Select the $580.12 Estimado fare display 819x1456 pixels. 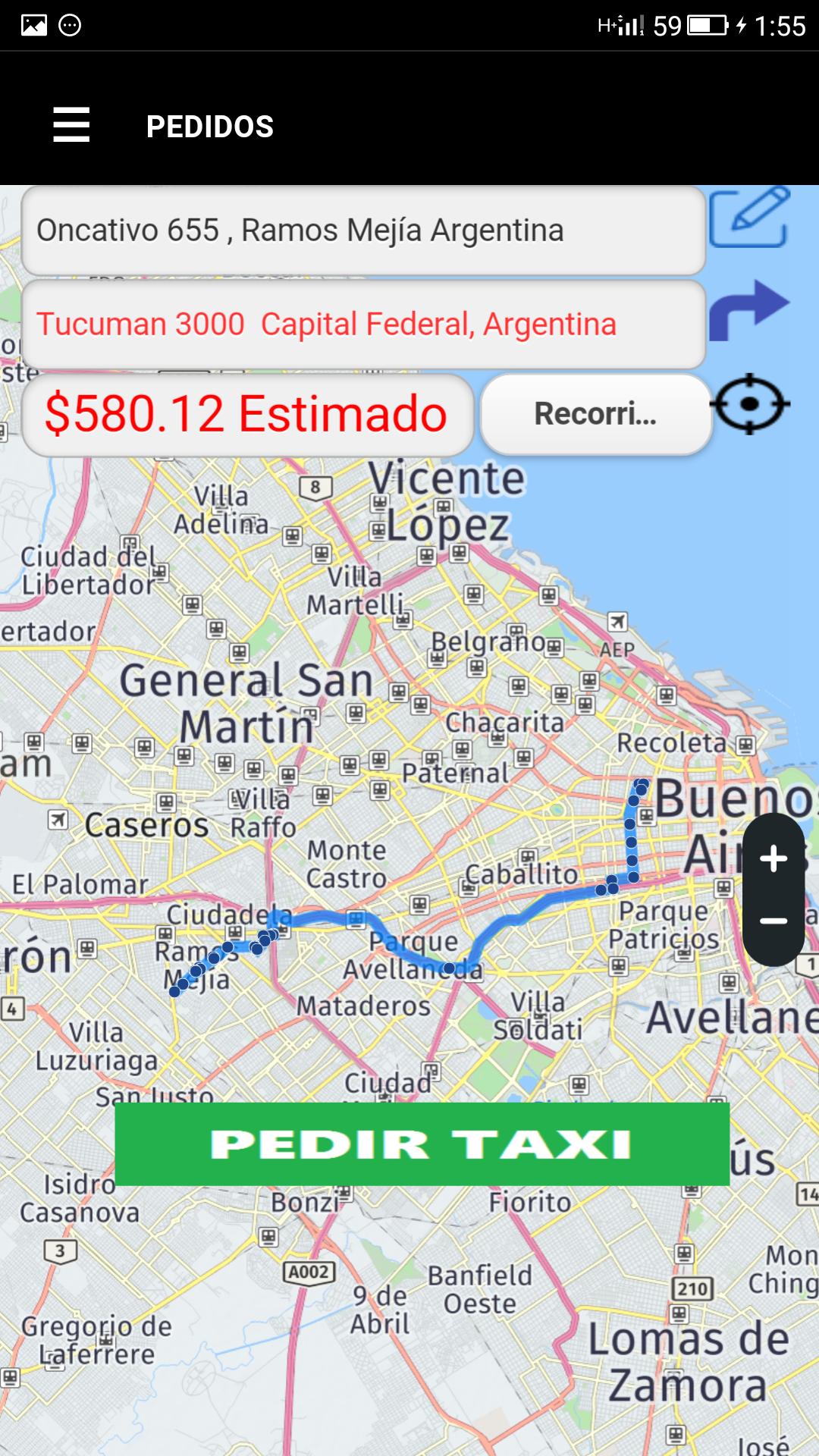tap(245, 413)
